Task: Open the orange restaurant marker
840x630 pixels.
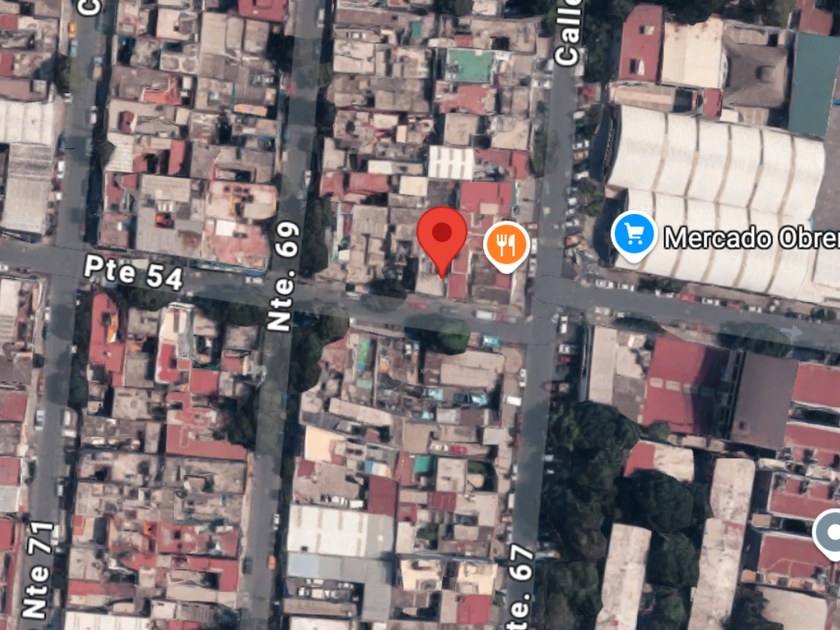Action: [x=506, y=245]
